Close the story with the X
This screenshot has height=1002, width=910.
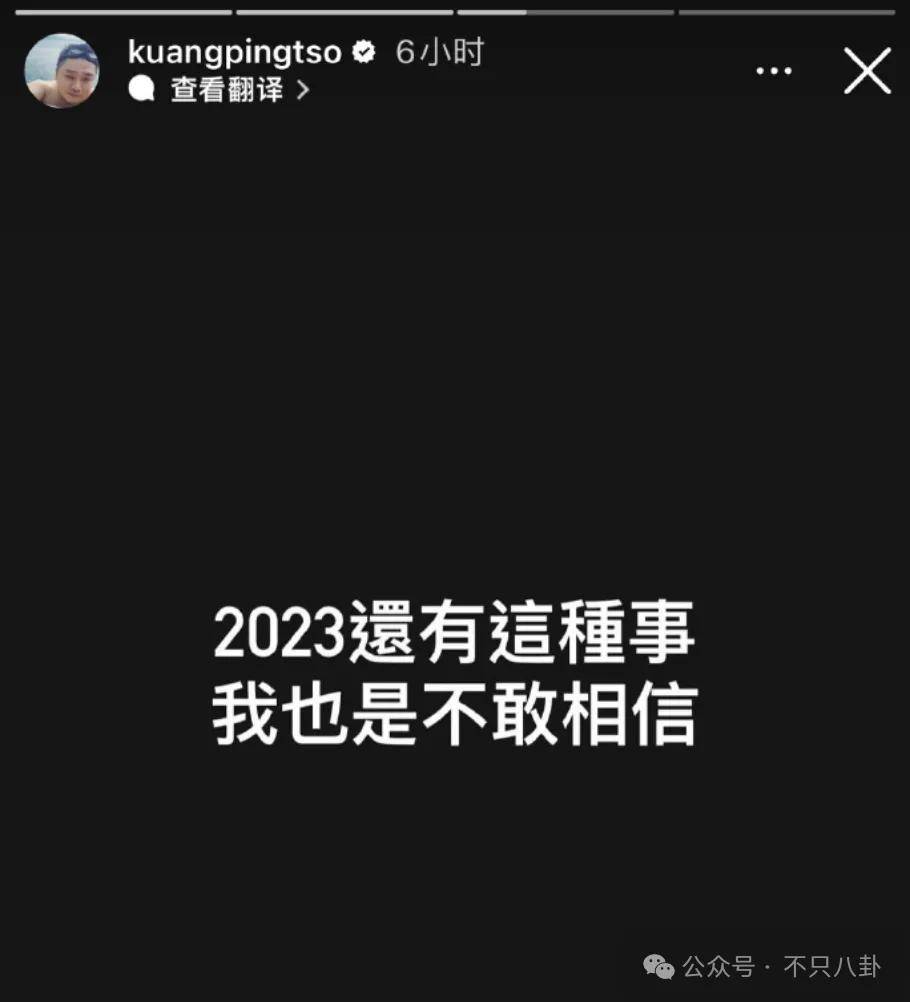coord(867,72)
